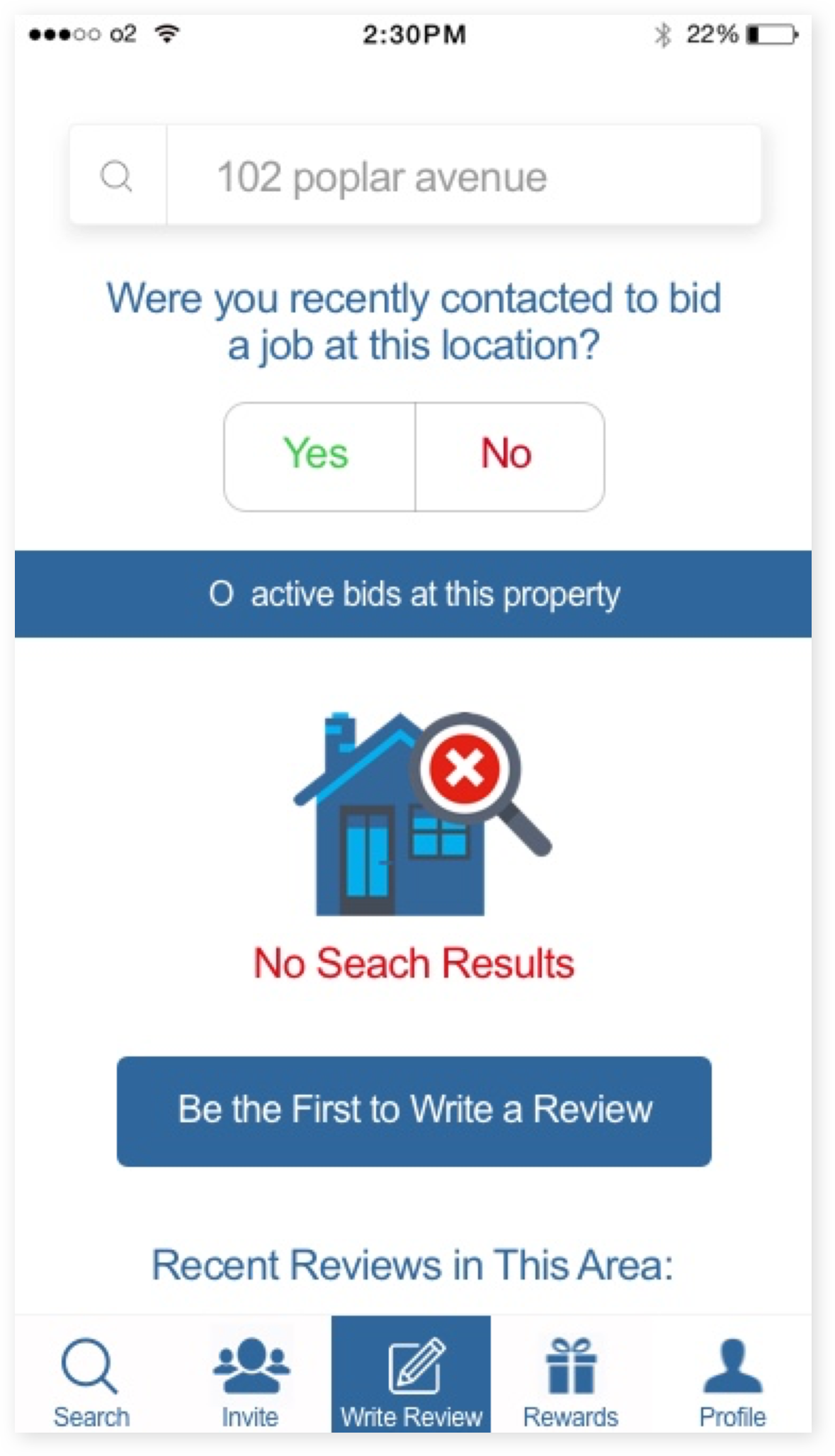Tap Be the First to Write a Review
835x1456 pixels.
[414, 1110]
